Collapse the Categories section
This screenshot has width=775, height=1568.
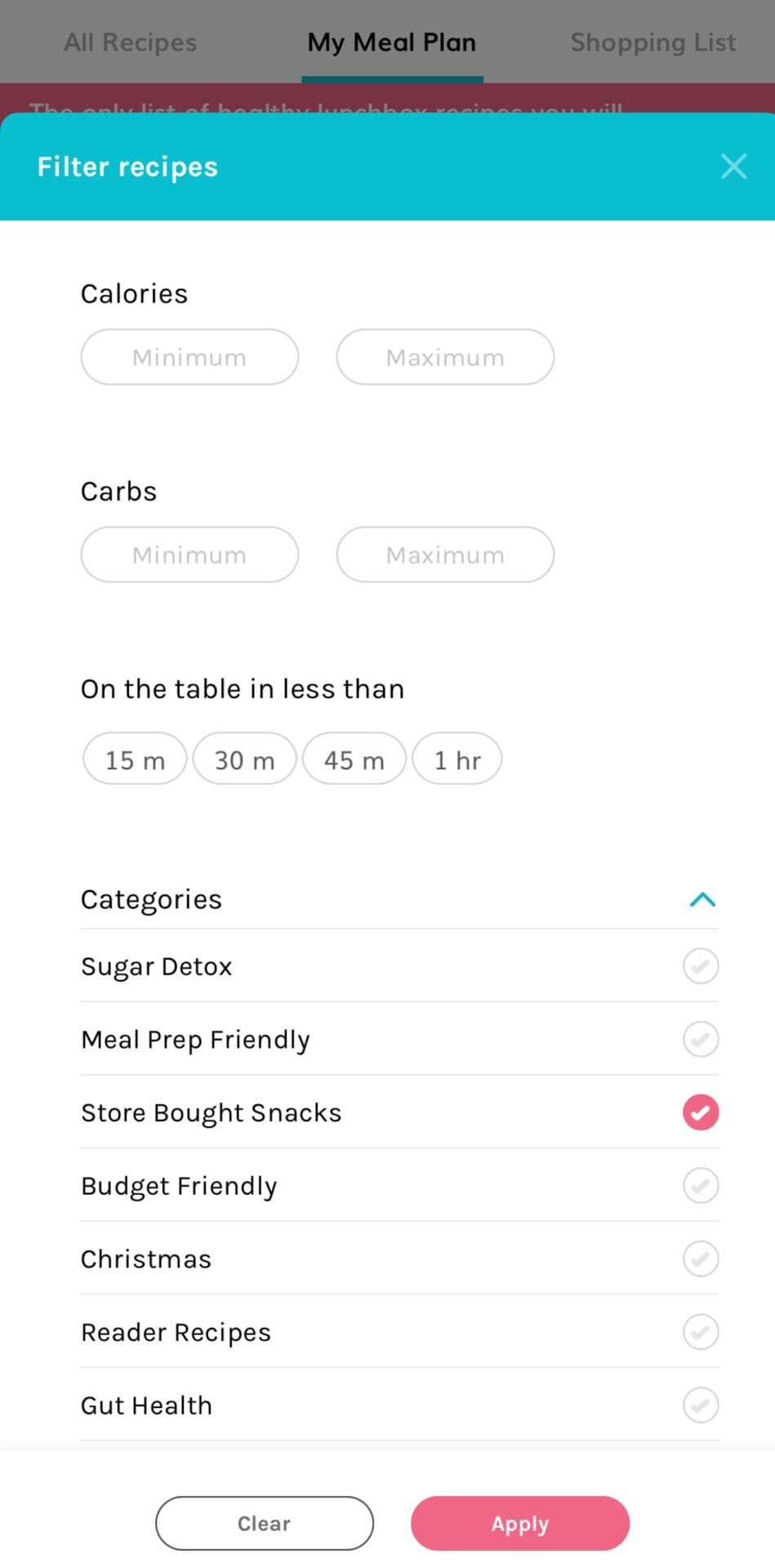(x=702, y=900)
